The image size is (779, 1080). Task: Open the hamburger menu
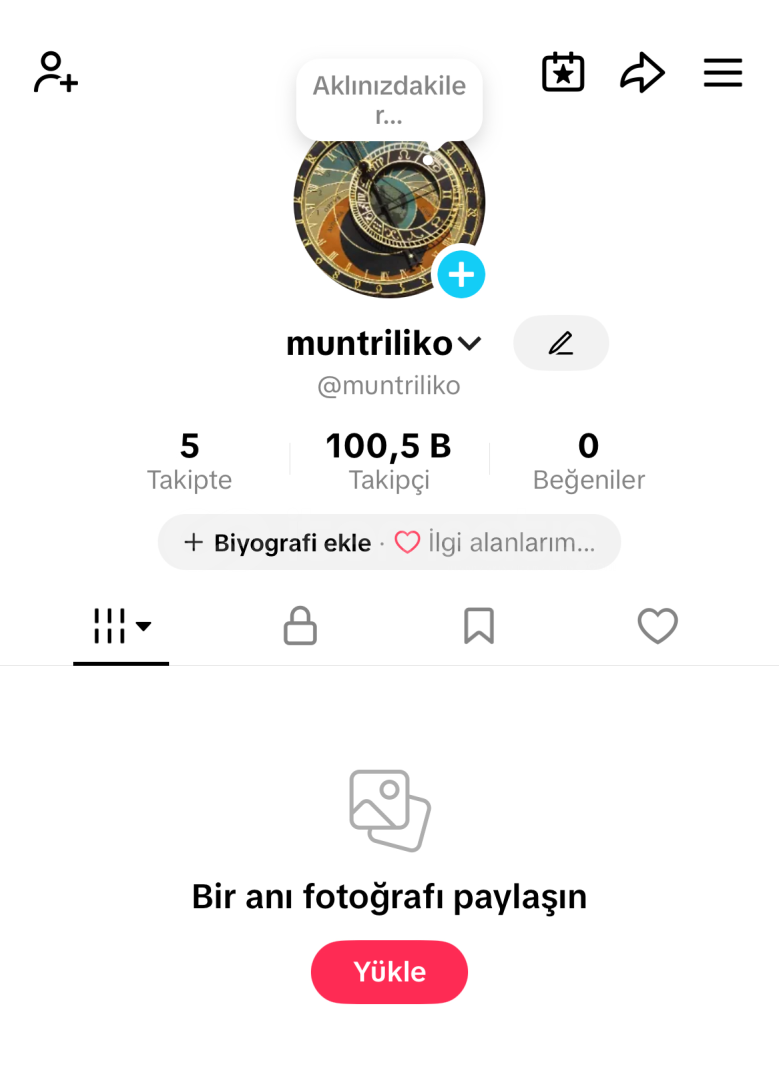[x=722, y=73]
